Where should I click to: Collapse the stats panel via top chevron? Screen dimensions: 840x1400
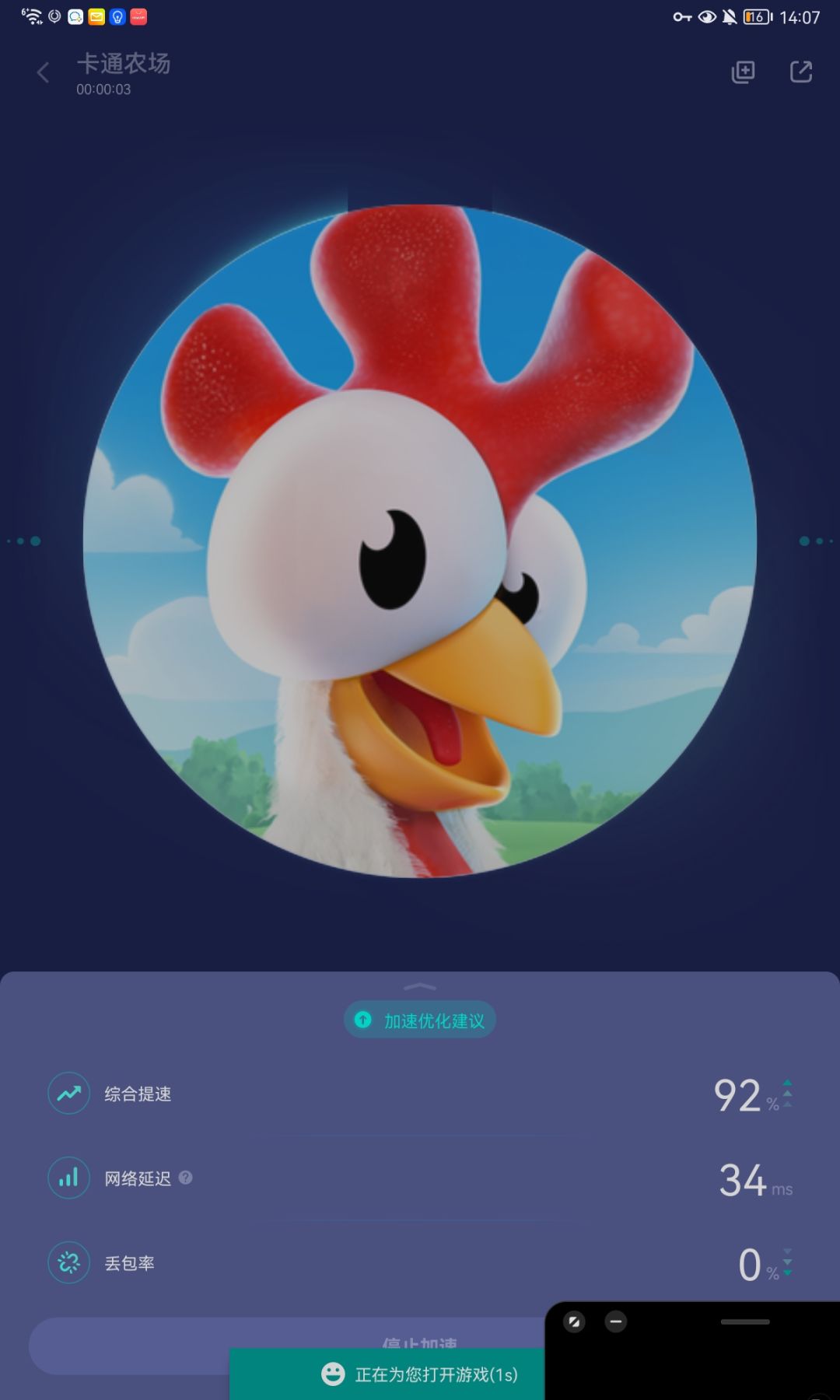point(420,985)
